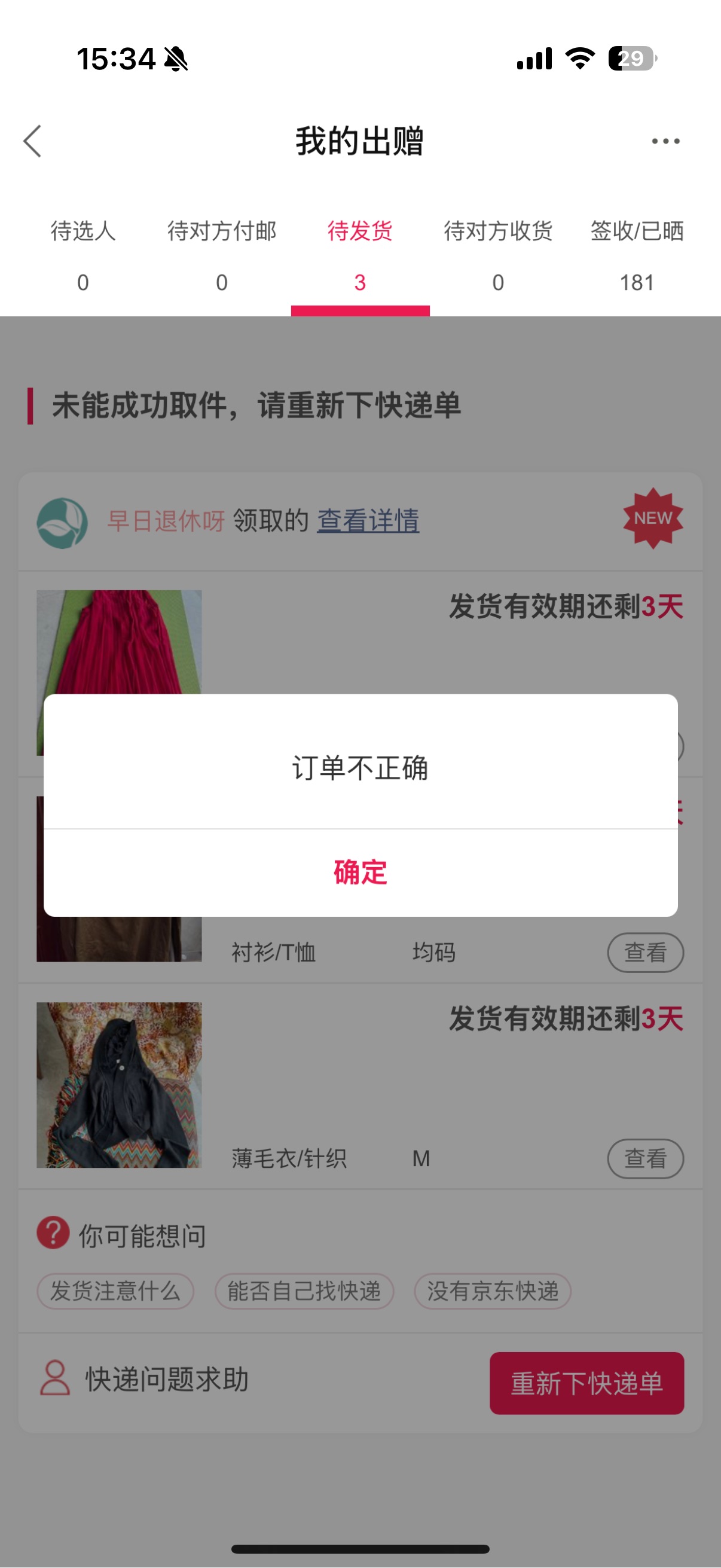This screenshot has height=1568, width=721.
Task: Open the 查看详情 link
Action: pos(368,521)
